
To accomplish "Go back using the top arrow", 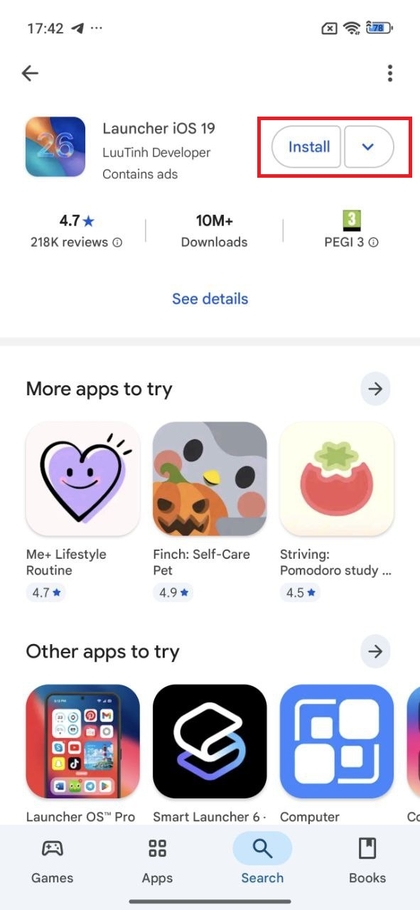I will (30, 73).
